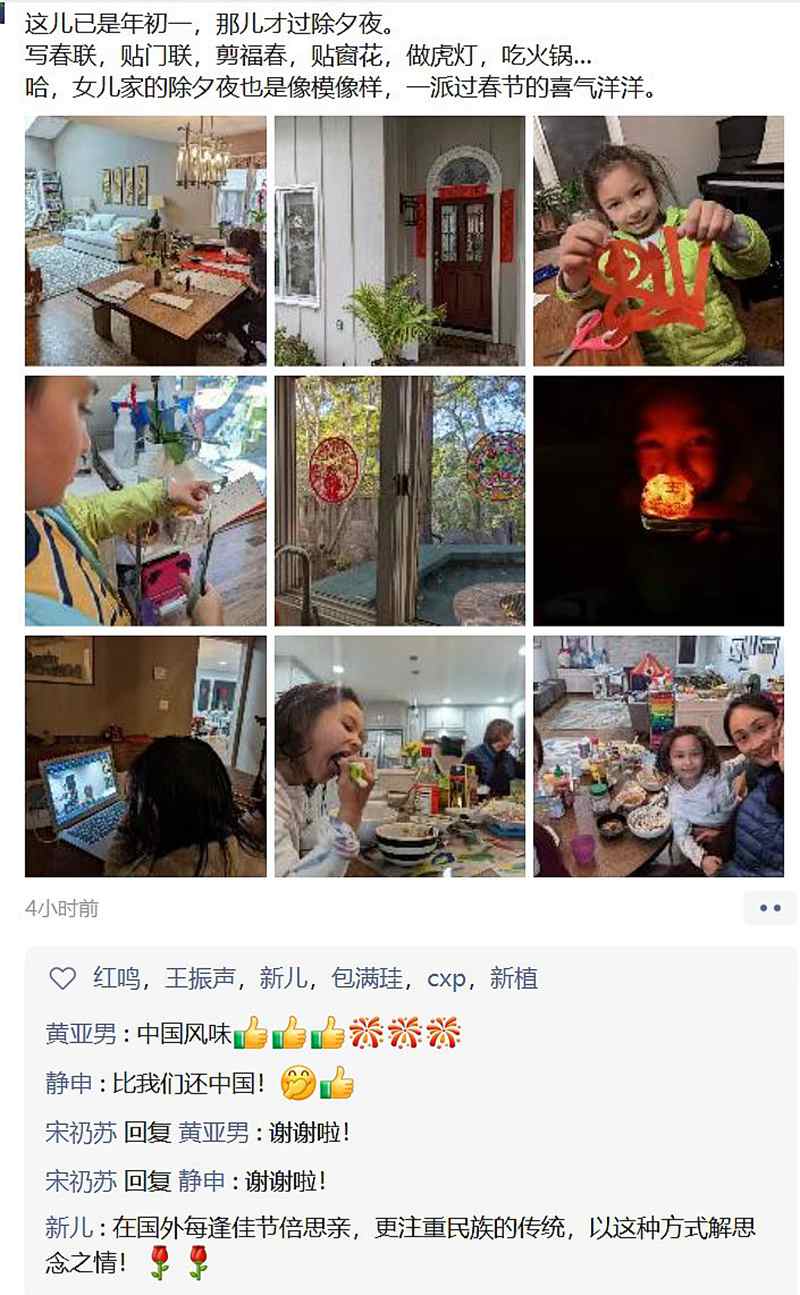Open 新植's profile in likes list

pyautogui.click(x=513, y=979)
